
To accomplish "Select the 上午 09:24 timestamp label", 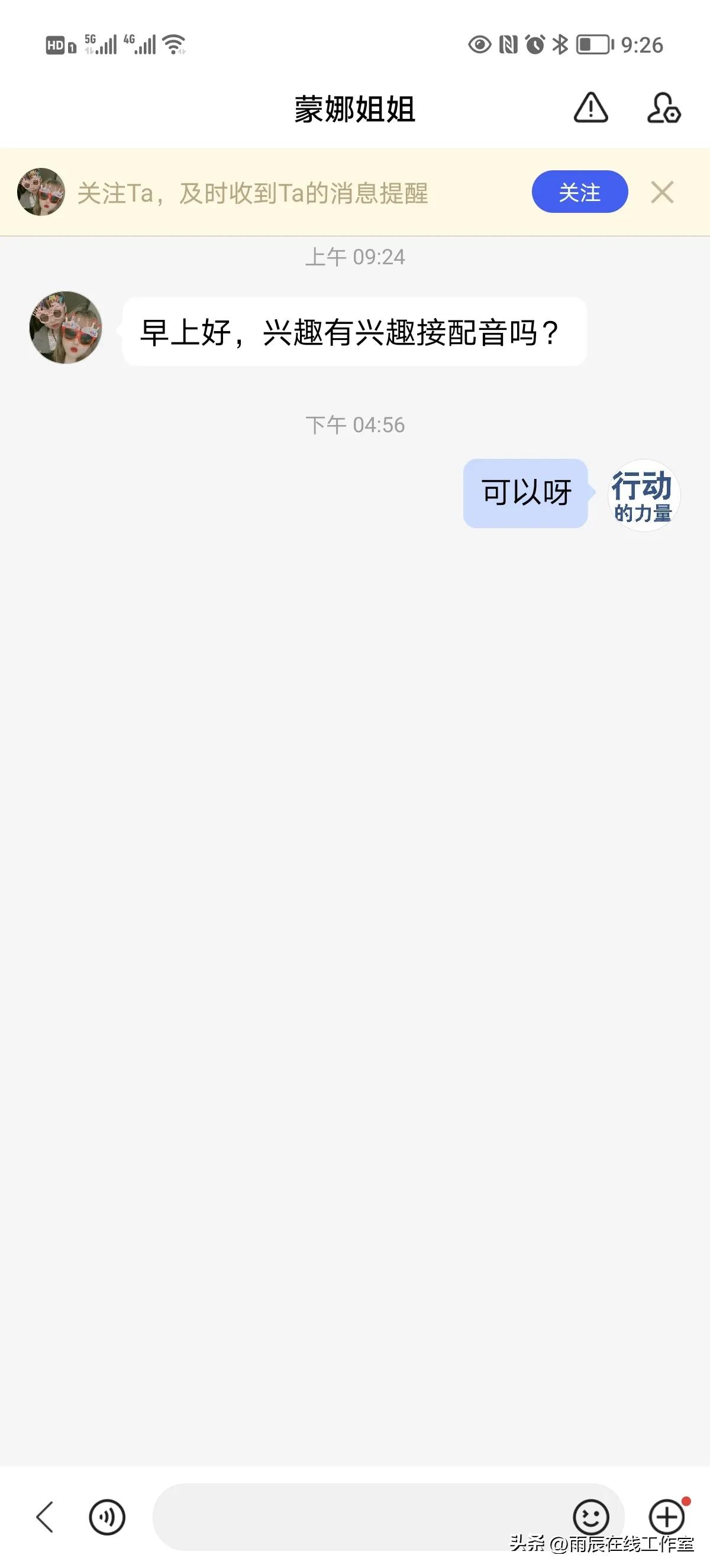I will (355, 257).
